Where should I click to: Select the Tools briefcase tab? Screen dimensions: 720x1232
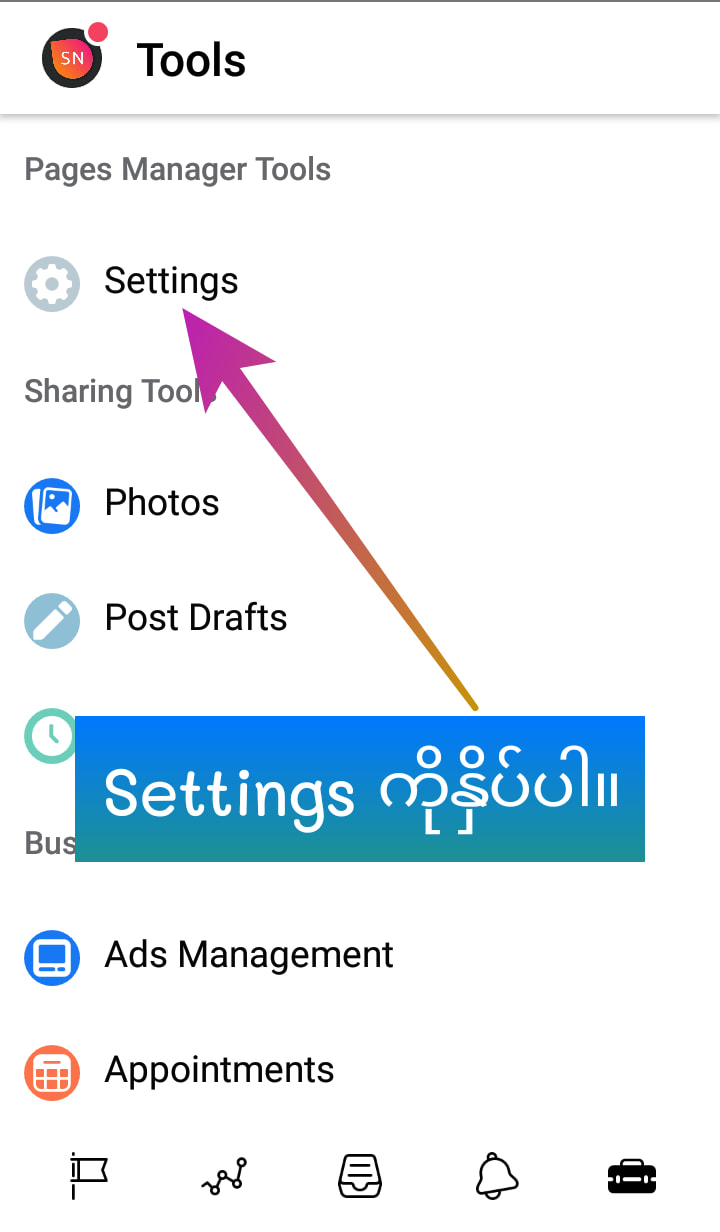click(x=632, y=1177)
